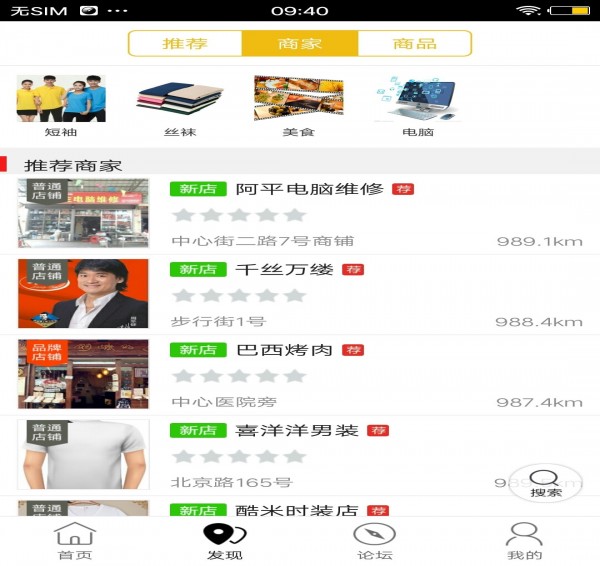Tap the floating 搜索 search button

545,482
